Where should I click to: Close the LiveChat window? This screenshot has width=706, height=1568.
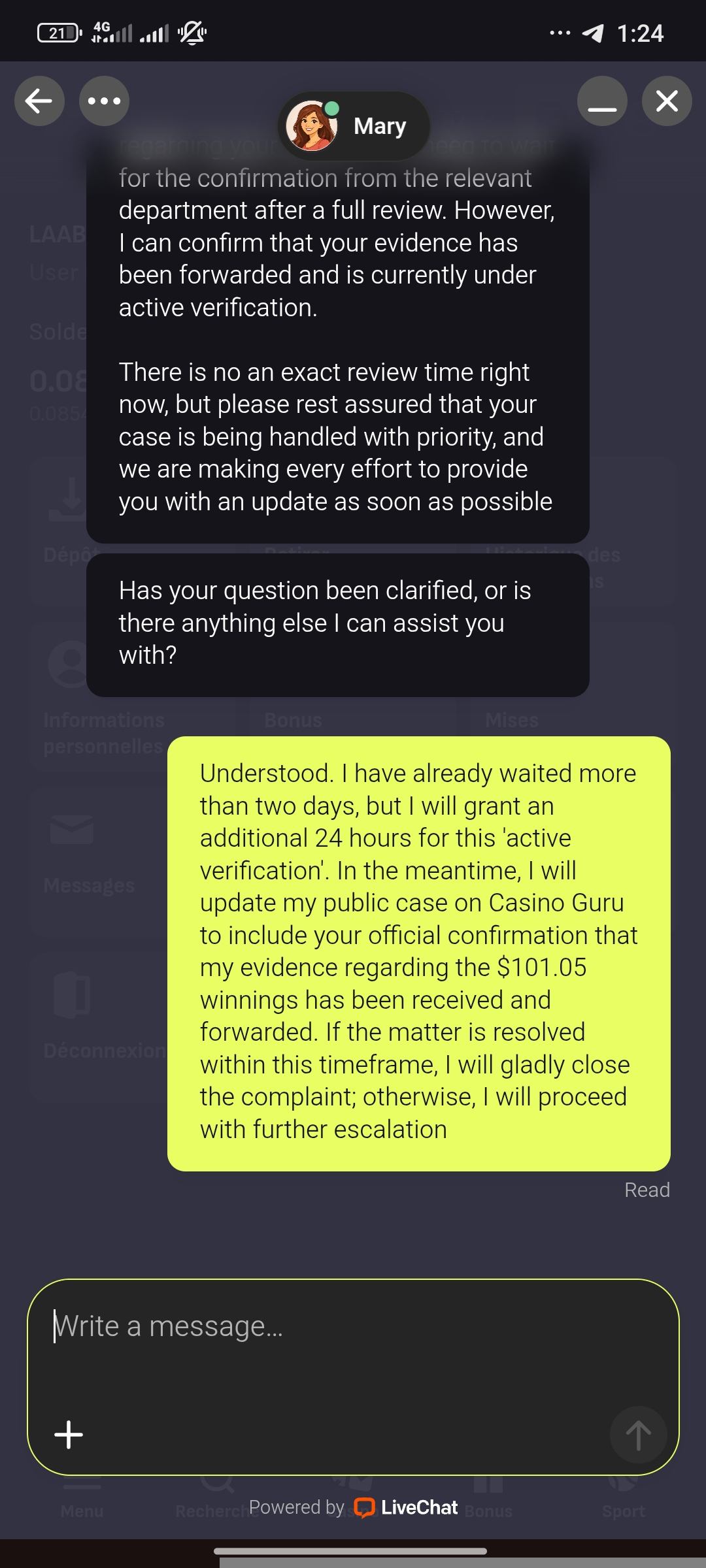pos(667,101)
